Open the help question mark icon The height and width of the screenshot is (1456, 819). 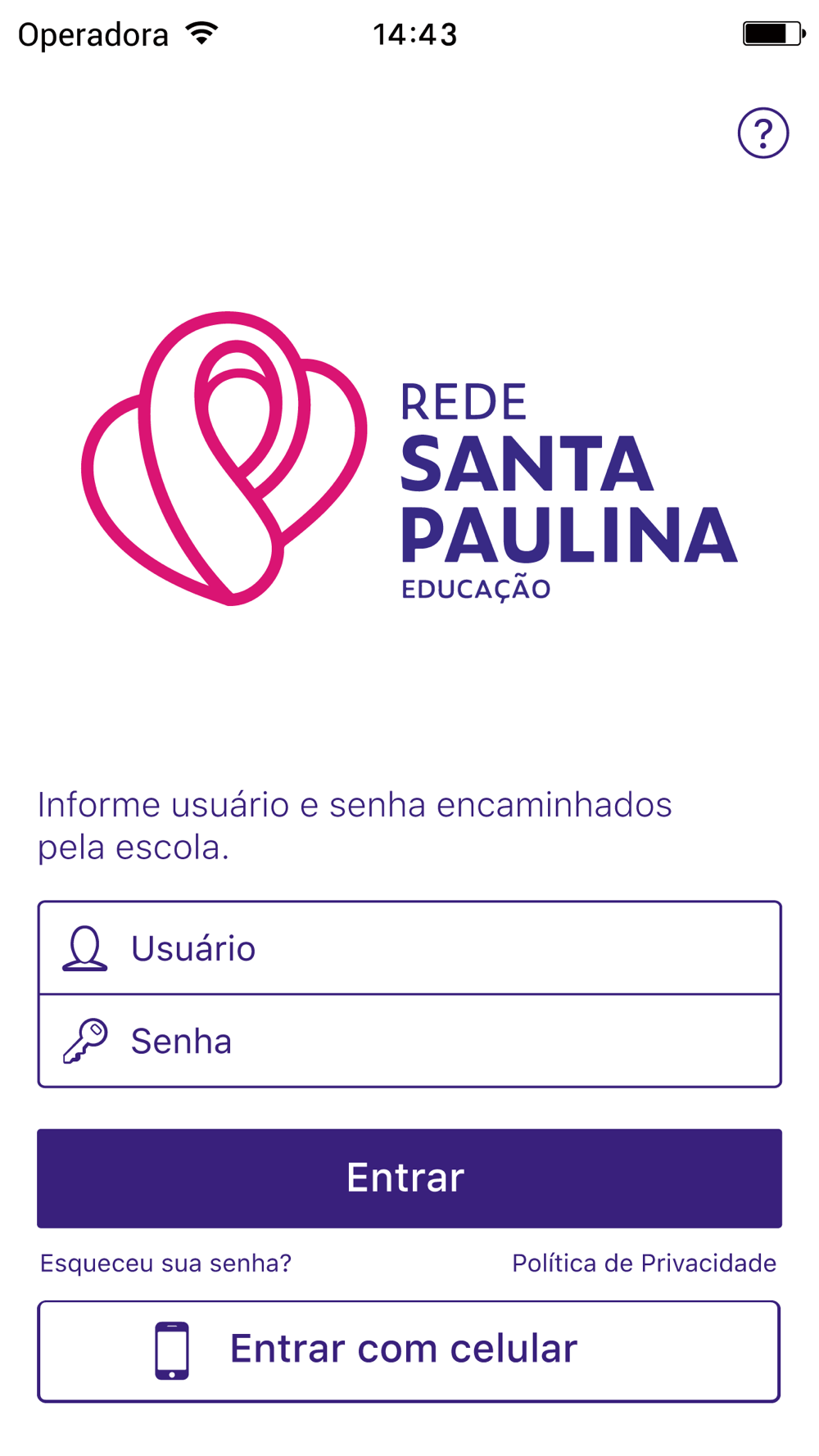(762, 133)
